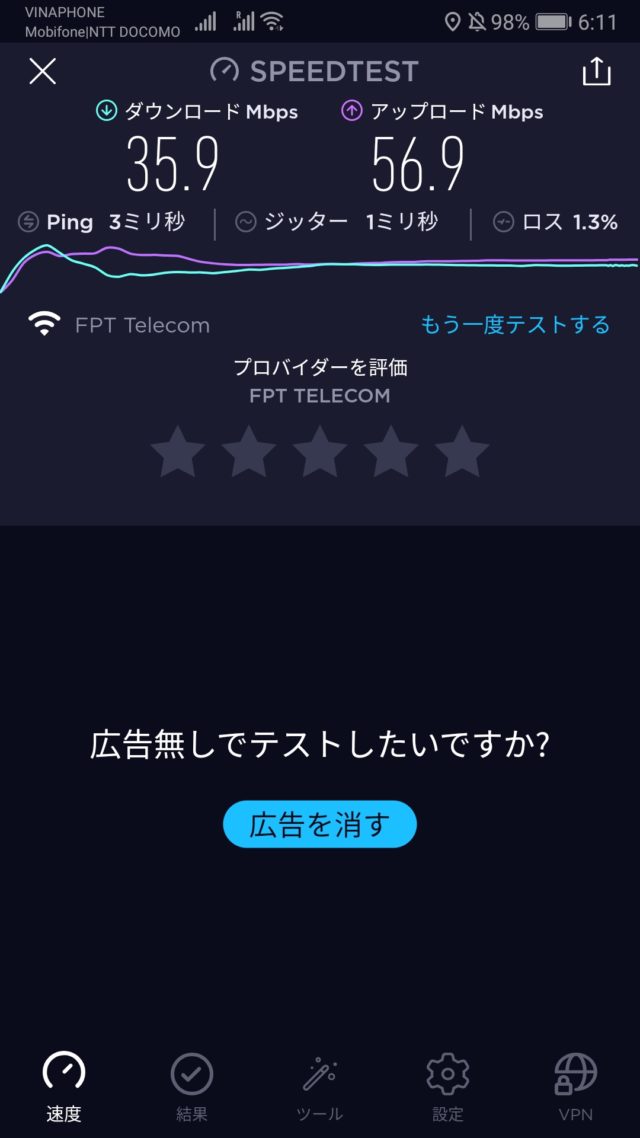Select the fourth star for FPT Telecom
640x1138 pixels.
(391, 451)
